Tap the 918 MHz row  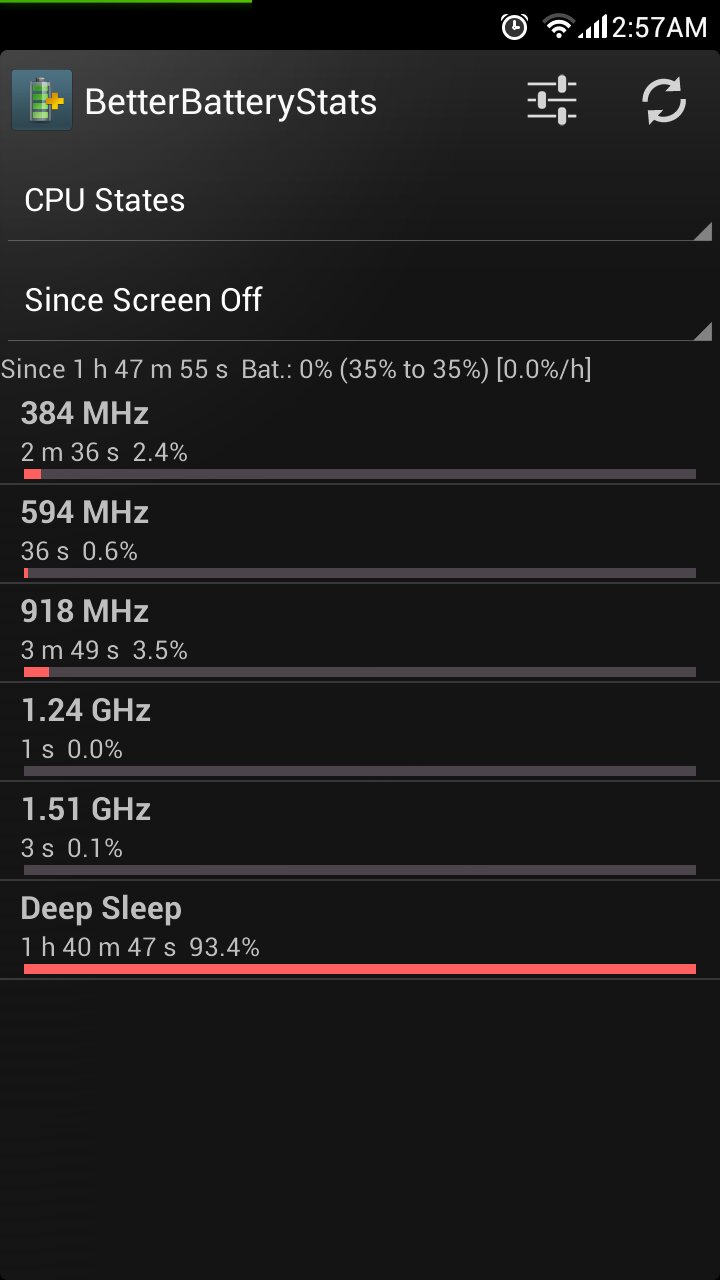(360, 634)
